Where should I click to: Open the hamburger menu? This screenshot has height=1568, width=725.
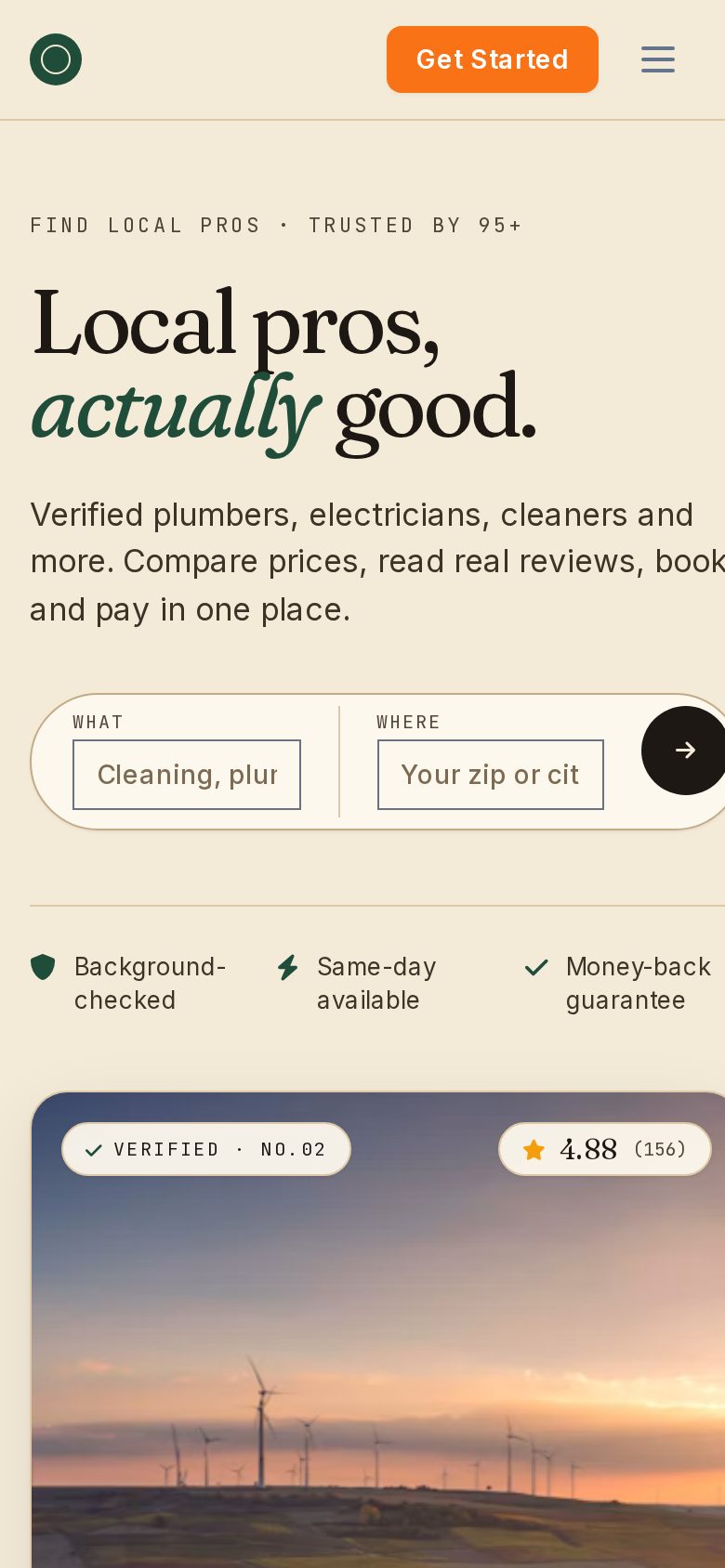[658, 59]
